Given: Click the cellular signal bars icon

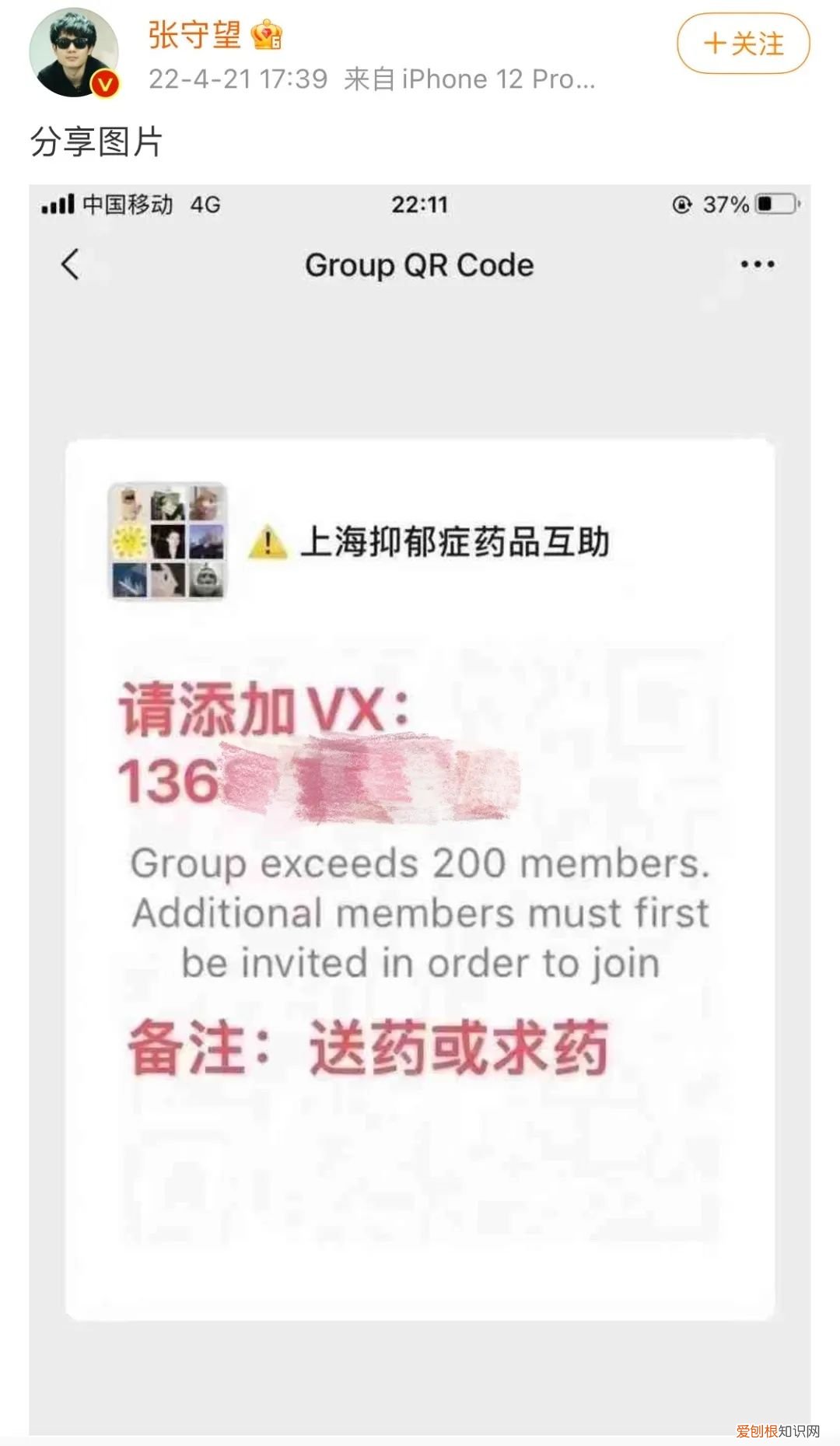Looking at the screenshot, I should [x=57, y=205].
